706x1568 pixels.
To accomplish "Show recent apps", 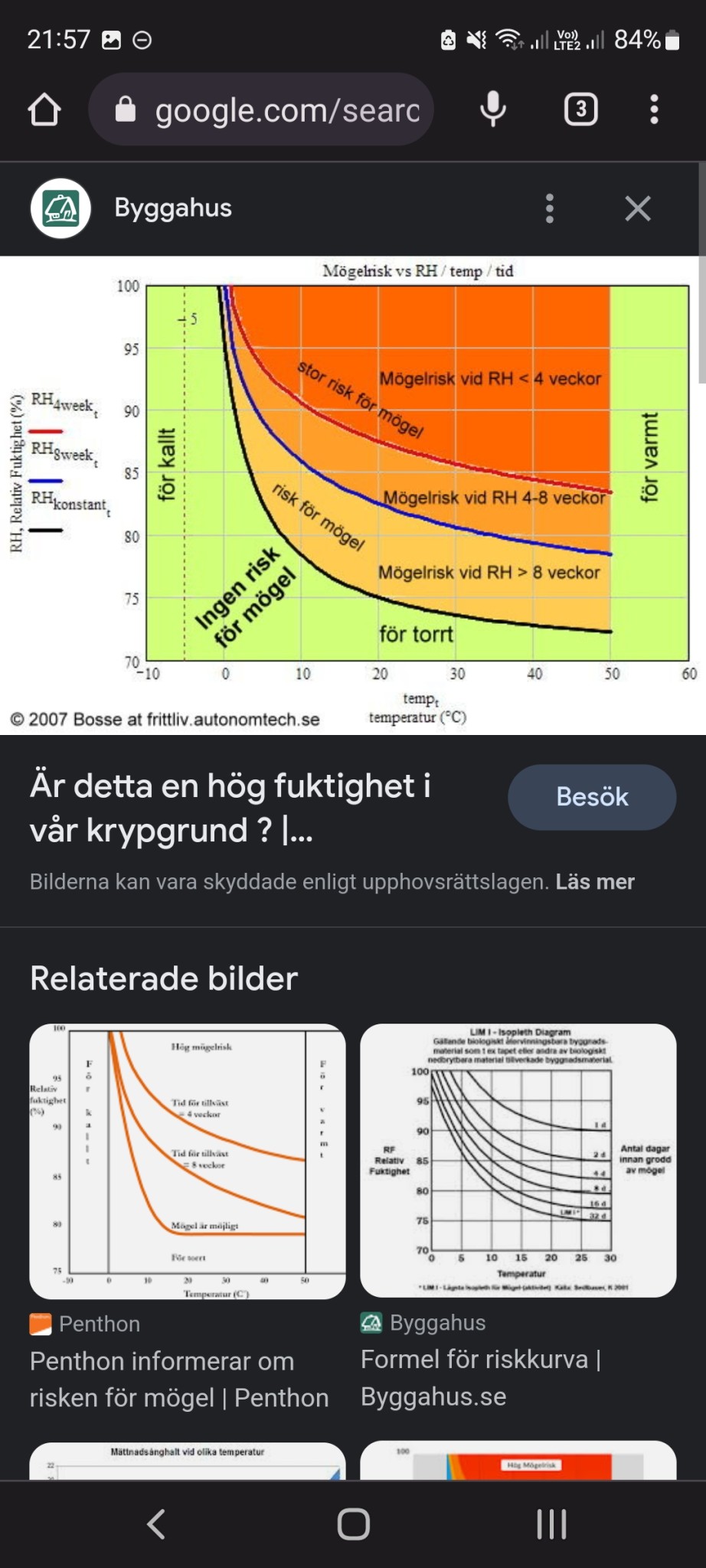I will click(551, 1524).
